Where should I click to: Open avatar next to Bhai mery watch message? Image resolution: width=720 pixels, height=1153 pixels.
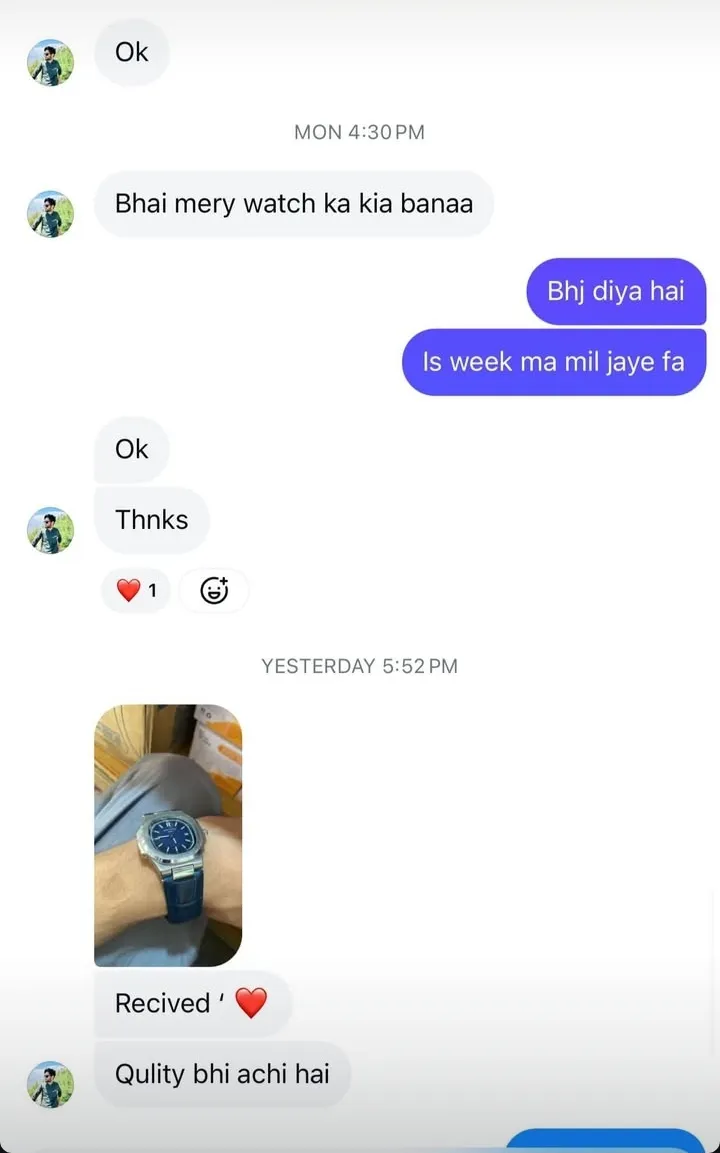pos(50,214)
